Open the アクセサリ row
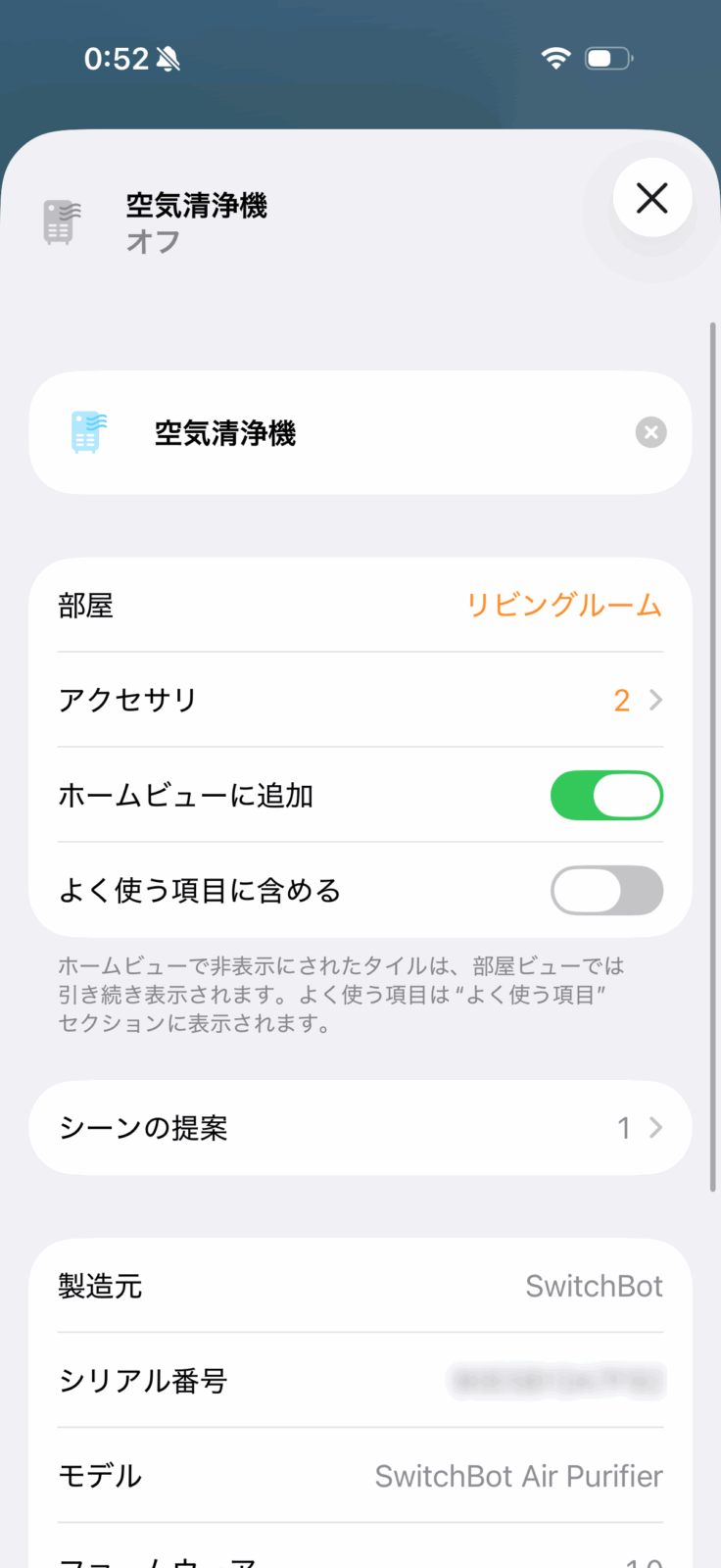 click(360, 701)
